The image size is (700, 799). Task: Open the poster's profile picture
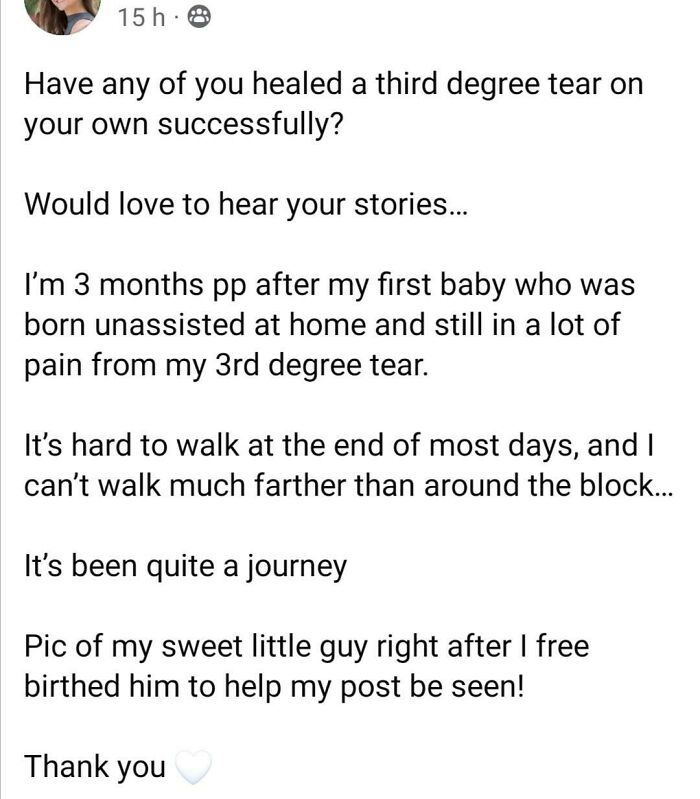click(x=62, y=12)
